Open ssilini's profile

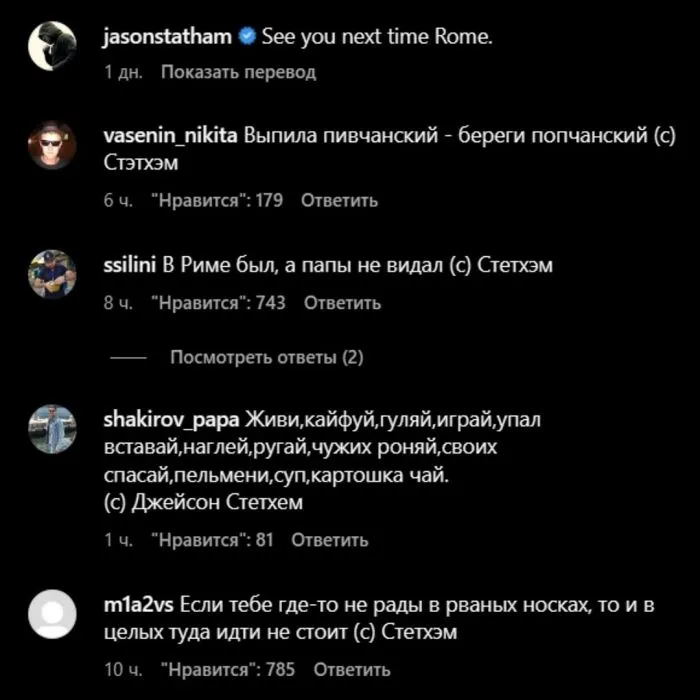[131, 266]
